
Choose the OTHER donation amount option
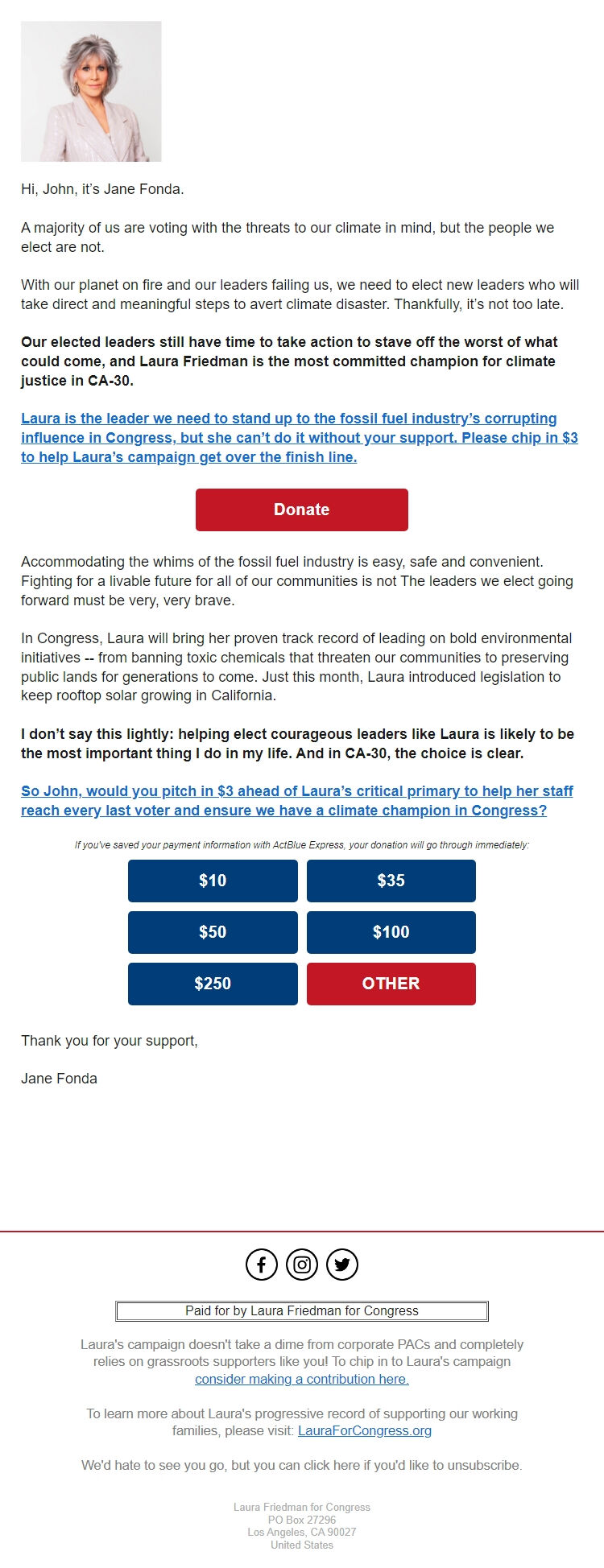[391, 984]
